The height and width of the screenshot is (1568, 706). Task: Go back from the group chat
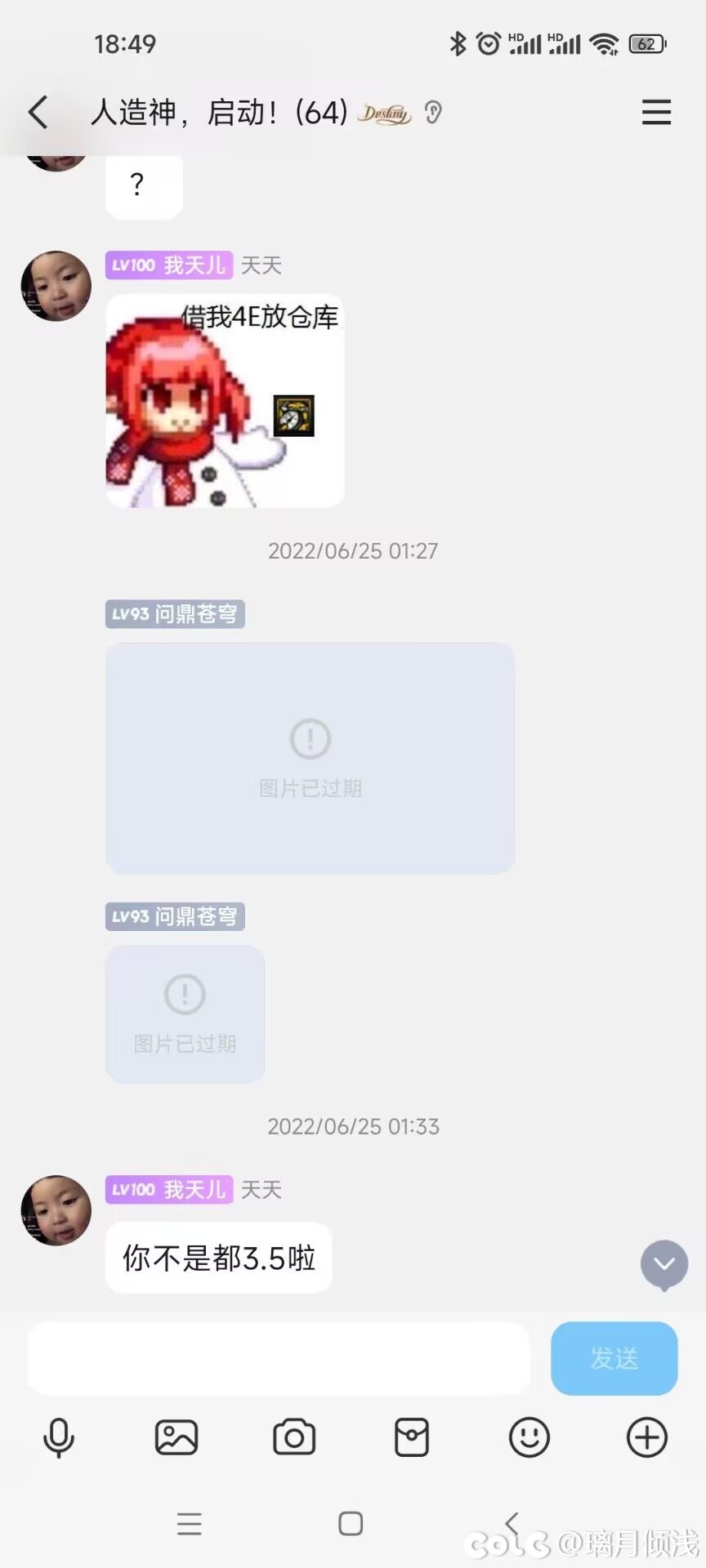[38, 112]
